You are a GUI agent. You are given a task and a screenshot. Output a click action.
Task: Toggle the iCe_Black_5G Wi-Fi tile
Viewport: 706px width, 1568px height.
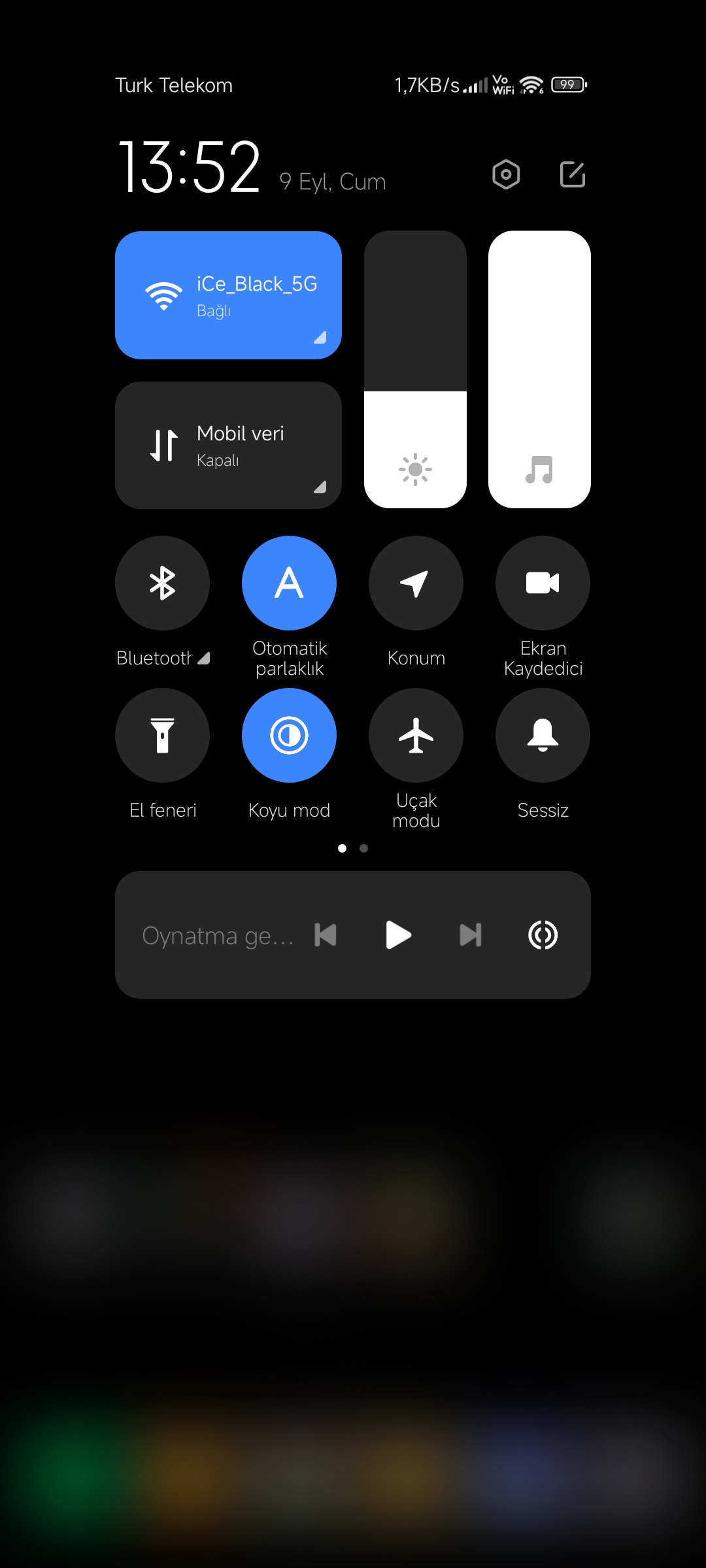(228, 295)
